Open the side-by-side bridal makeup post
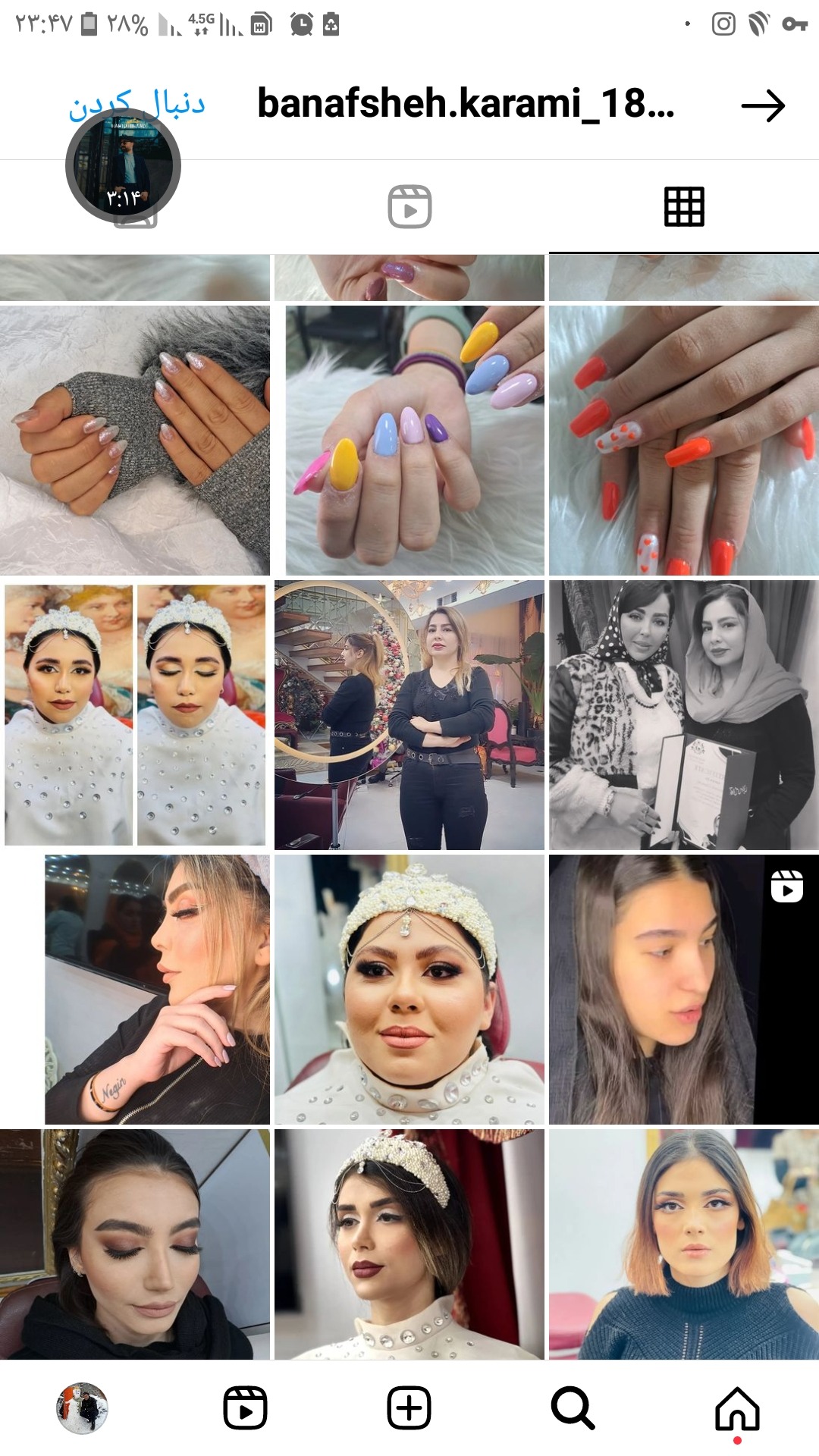Image resolution: width=819 pixels, height=1456 pixels. (135, 714)
